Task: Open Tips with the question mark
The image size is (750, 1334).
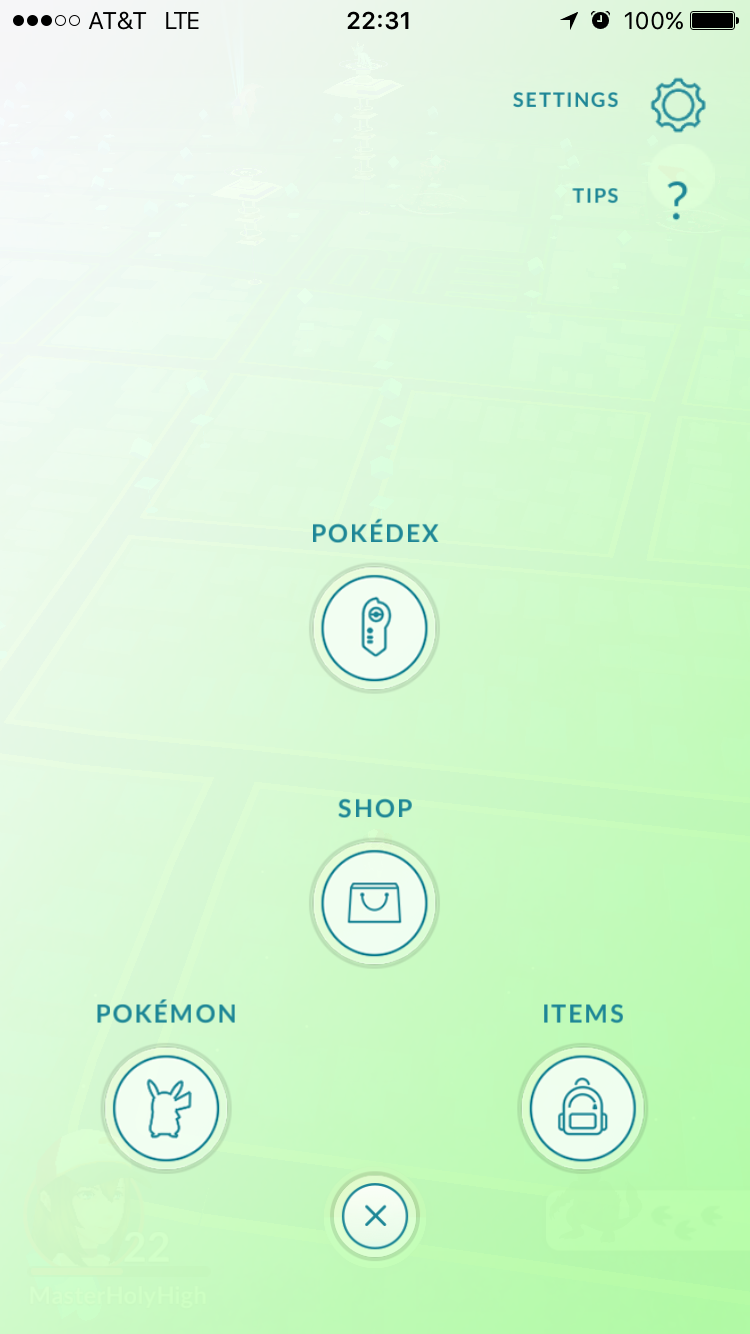Action: coord(678,200)
